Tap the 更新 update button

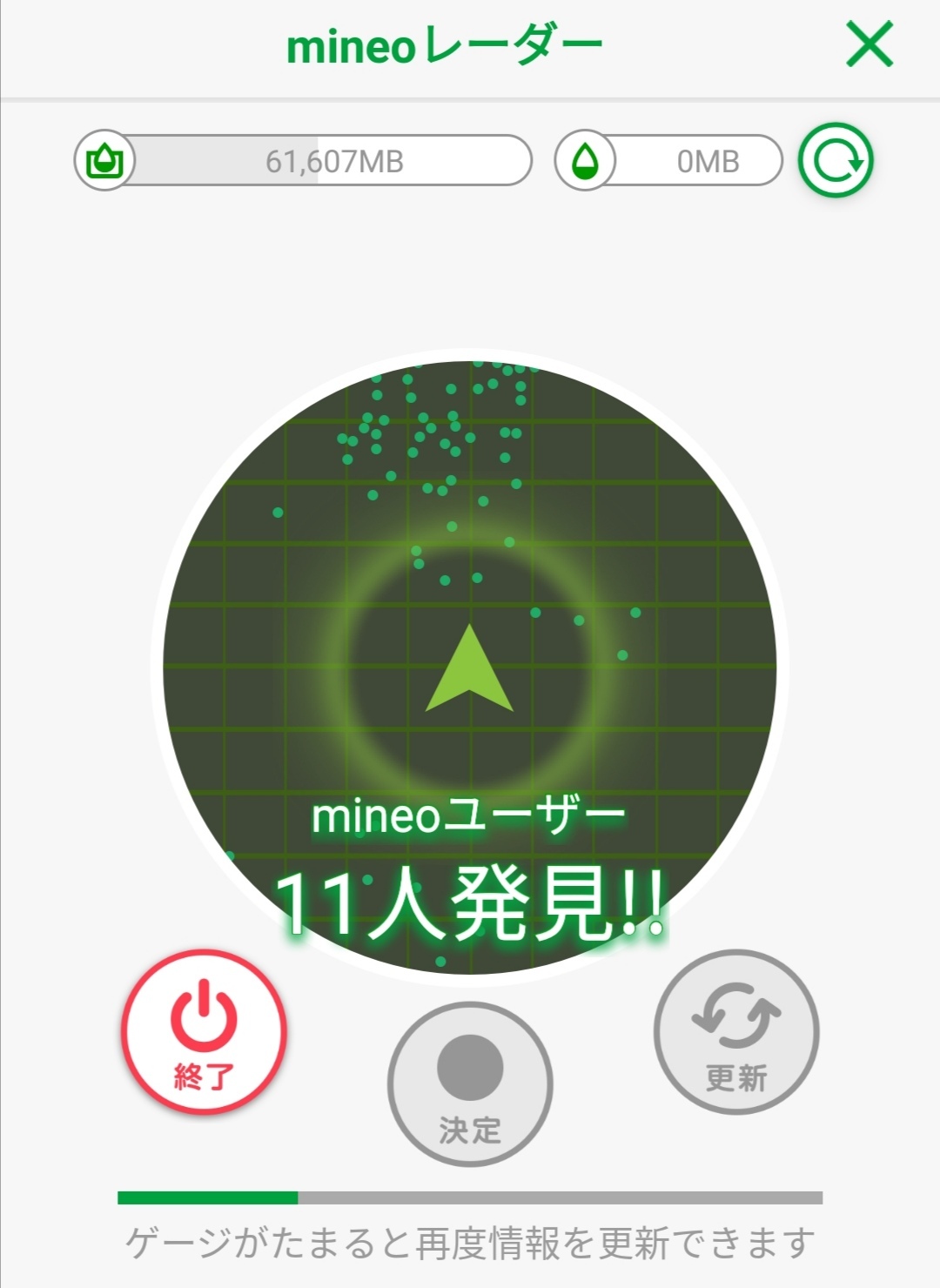point(736,1032)
